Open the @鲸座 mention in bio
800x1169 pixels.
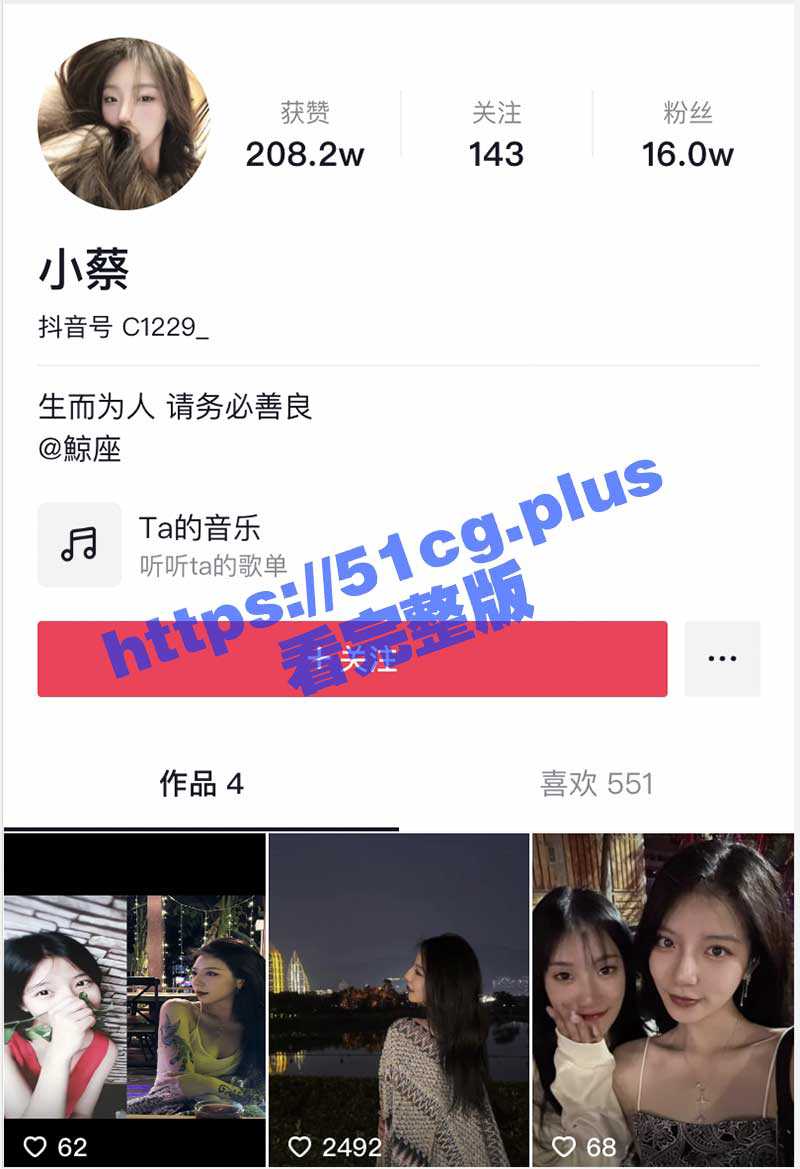point(80,449)
